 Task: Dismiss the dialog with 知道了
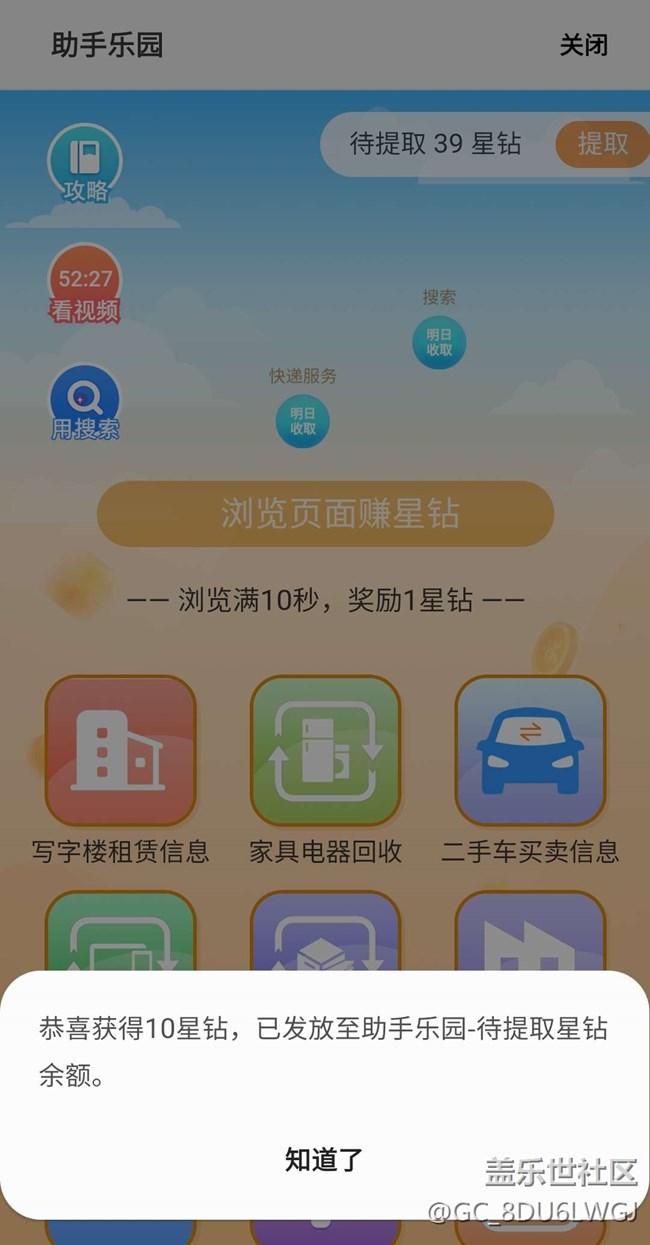pos(324,1159)
